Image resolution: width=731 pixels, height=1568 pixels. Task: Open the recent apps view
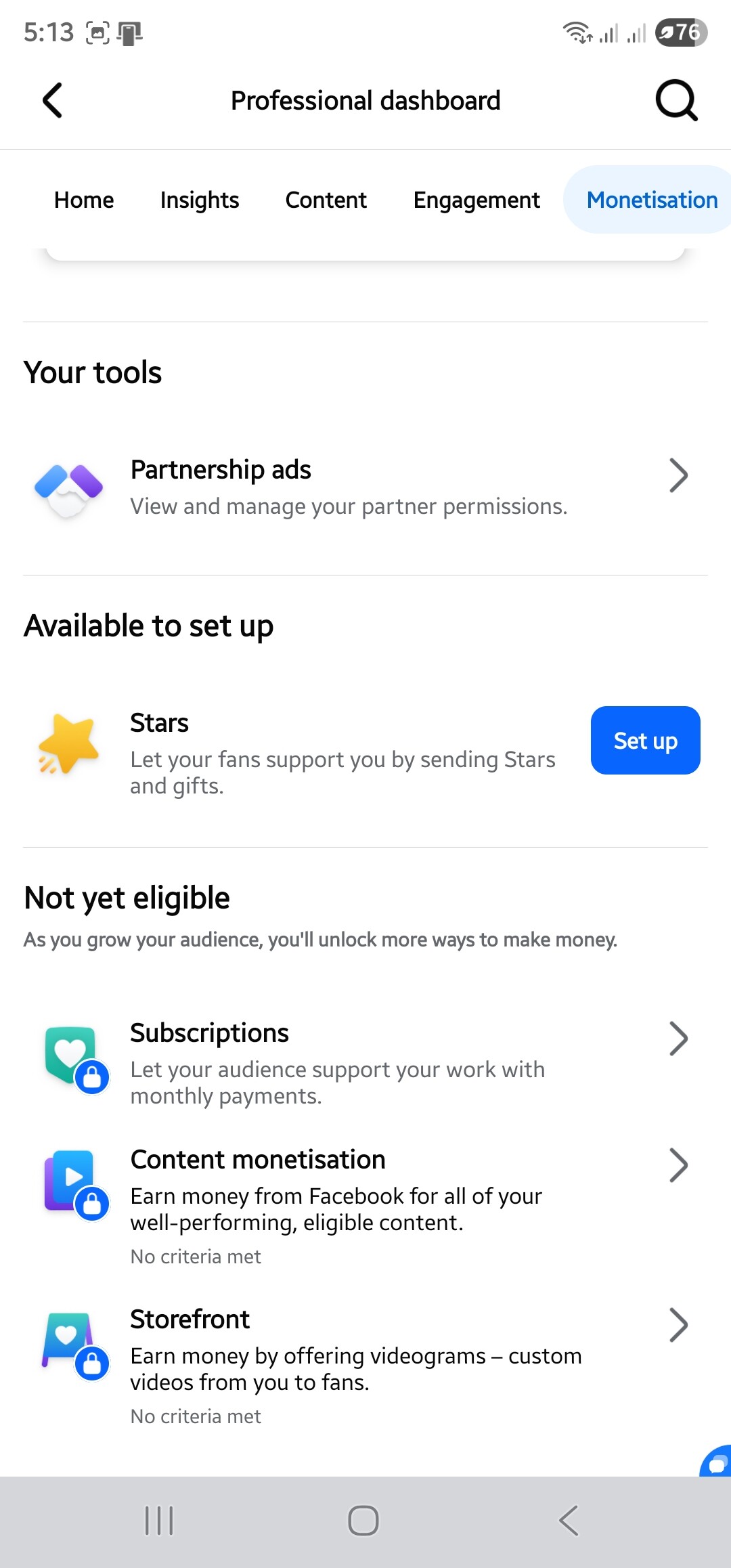point(160,1521)
